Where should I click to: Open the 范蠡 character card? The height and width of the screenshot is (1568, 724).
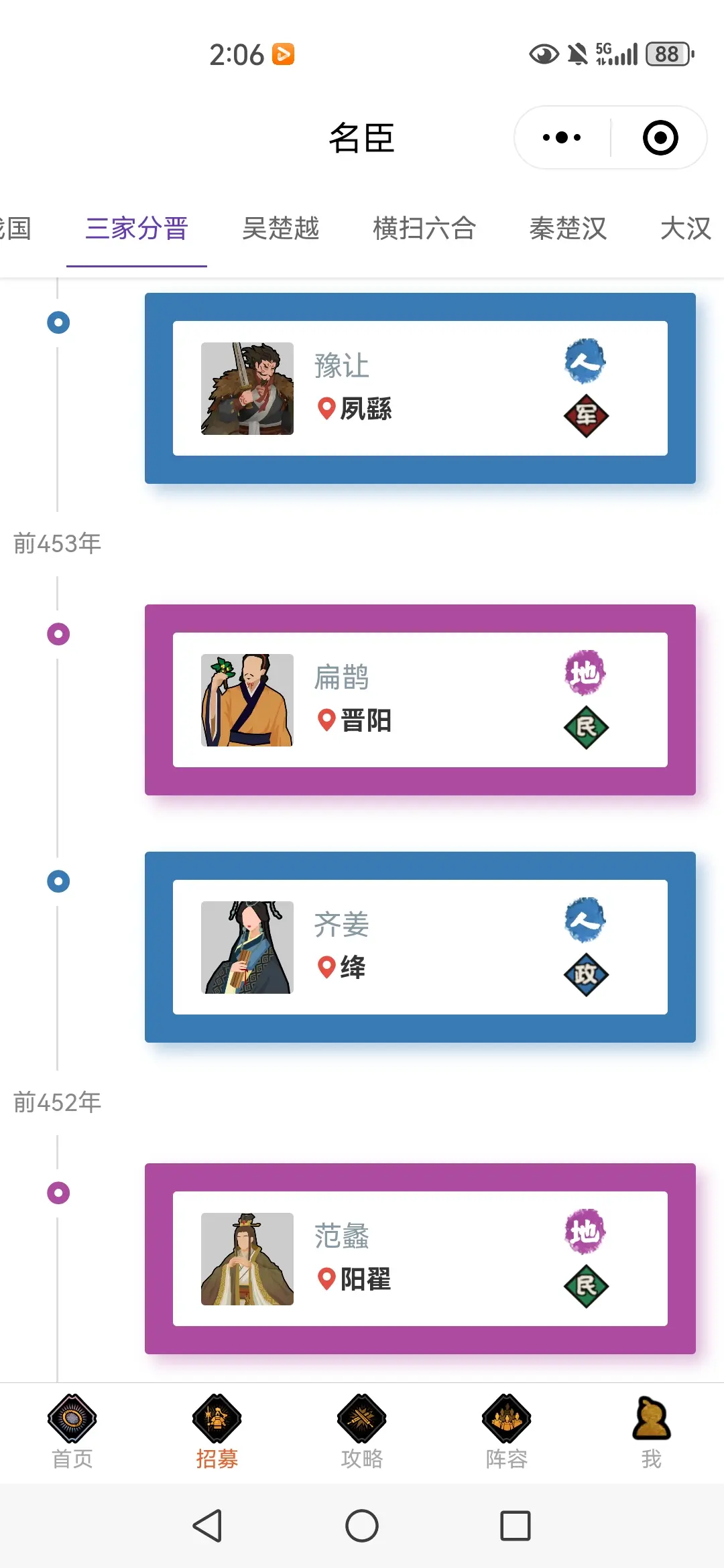(x=420, y=1258)
